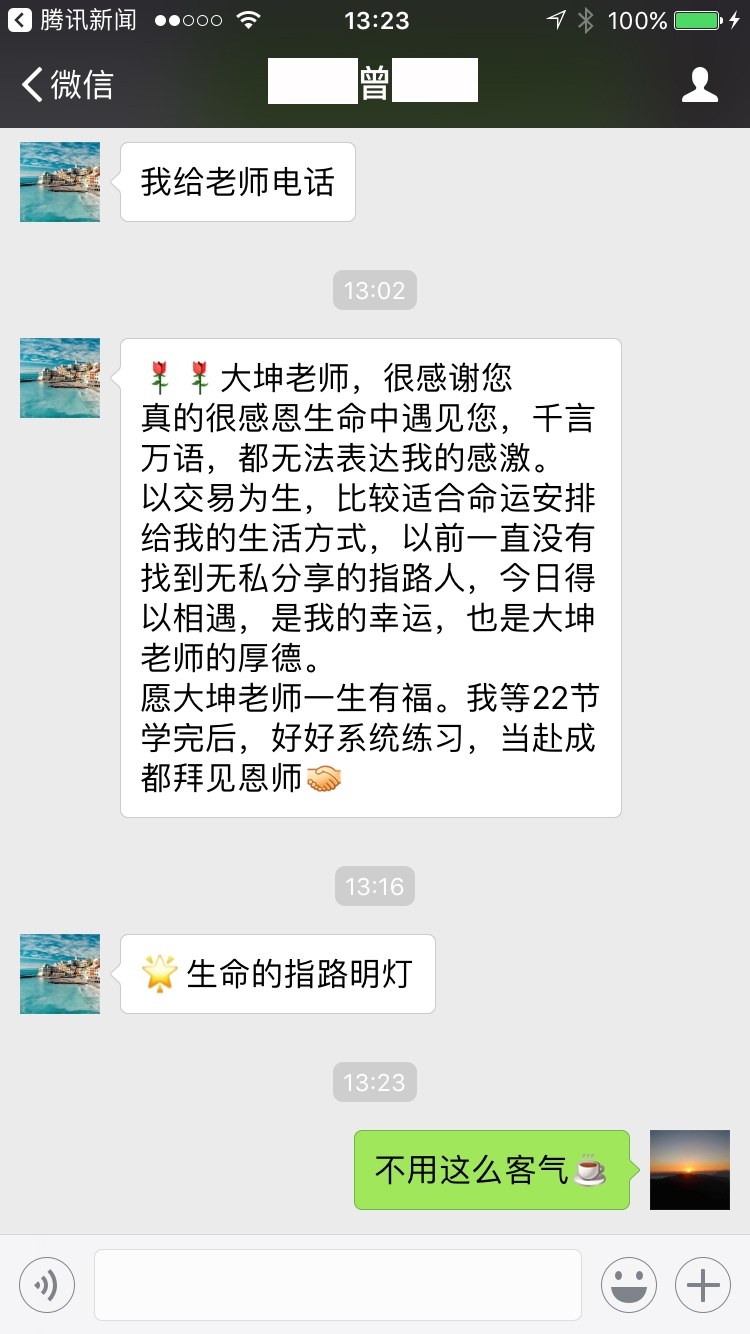This screenshot has width=750, height=1334.
Task: Open the plus attachments menu
Action: [x=703, y=1285]
